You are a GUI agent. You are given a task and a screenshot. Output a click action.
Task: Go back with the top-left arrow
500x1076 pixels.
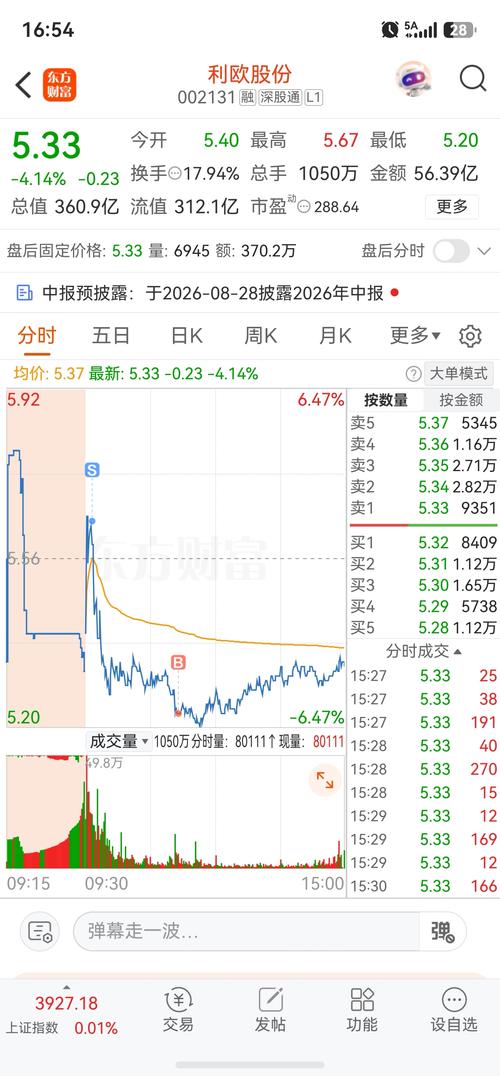[23, 86]
